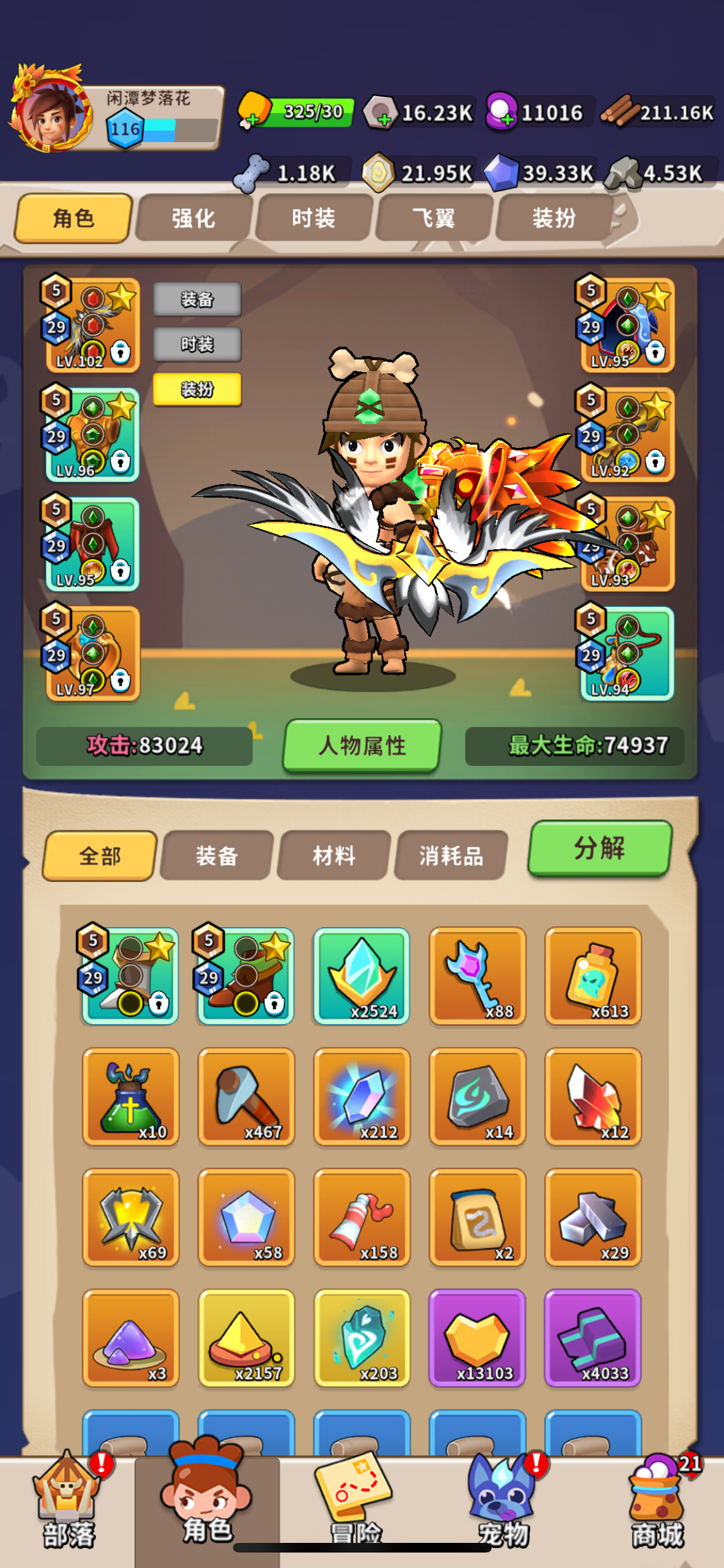
Task: Tap the 人物属性 button
Action: coord(362,745)
